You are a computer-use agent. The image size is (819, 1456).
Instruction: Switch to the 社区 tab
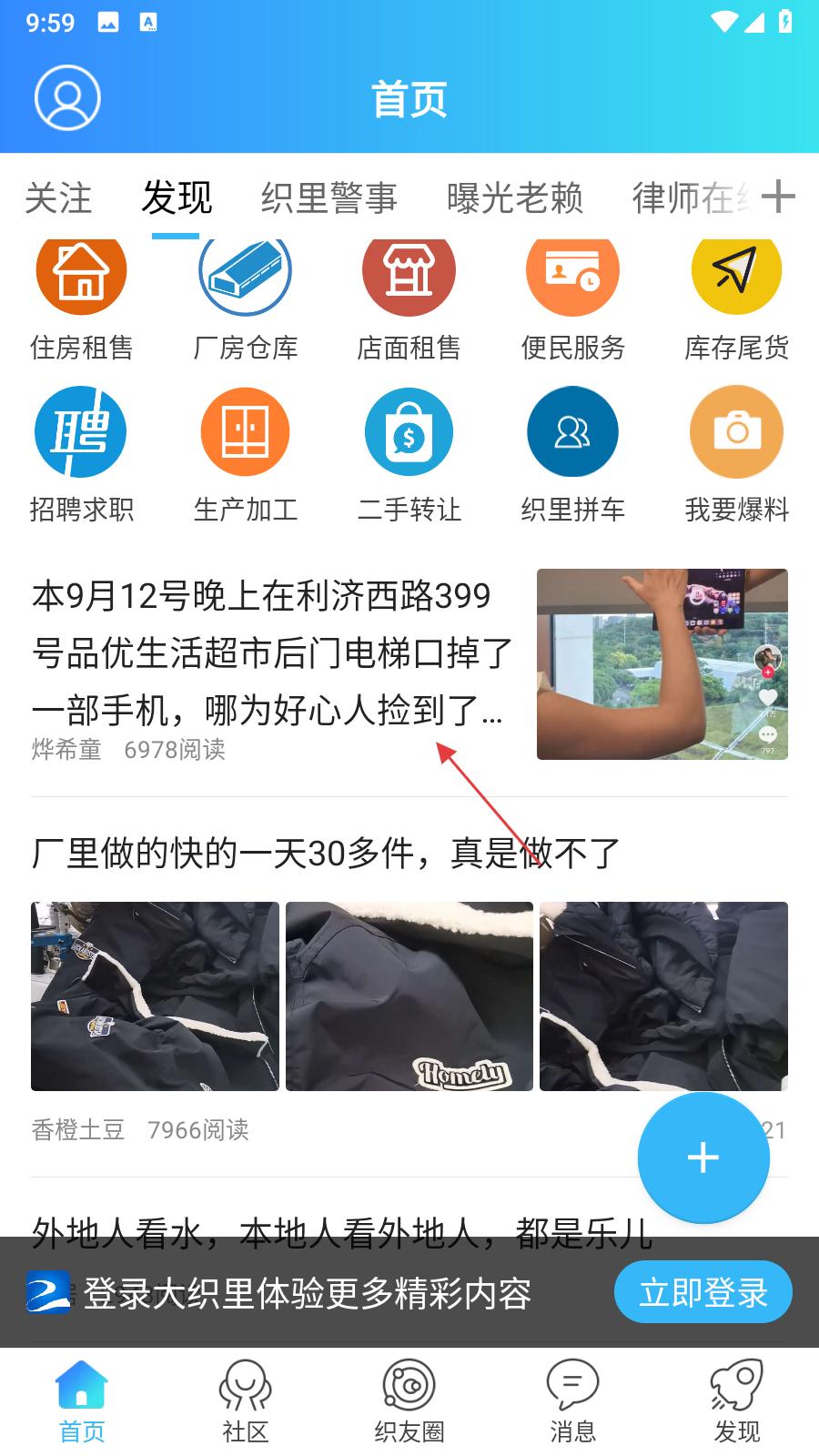[246, 1401]
